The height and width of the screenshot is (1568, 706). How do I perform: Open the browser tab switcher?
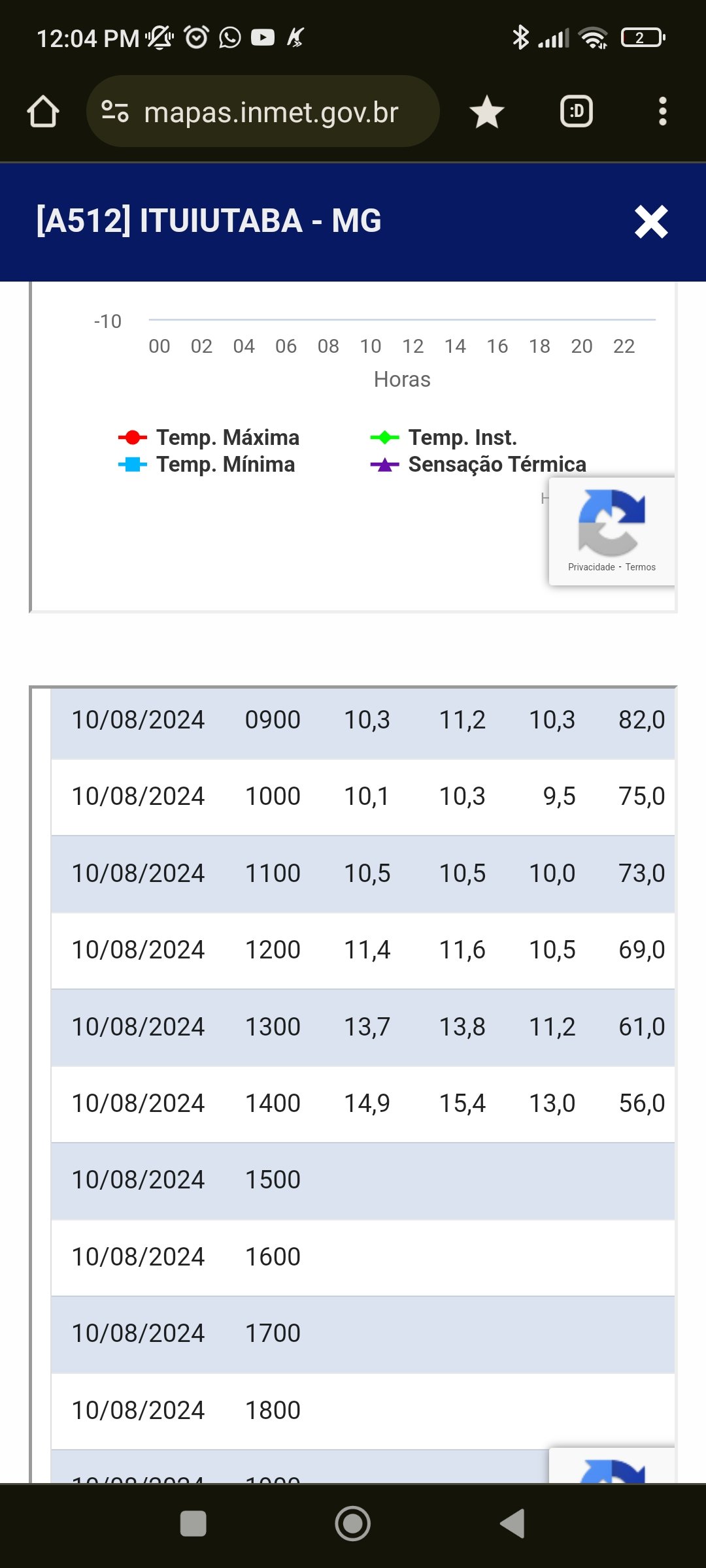[x=577, y=112]
